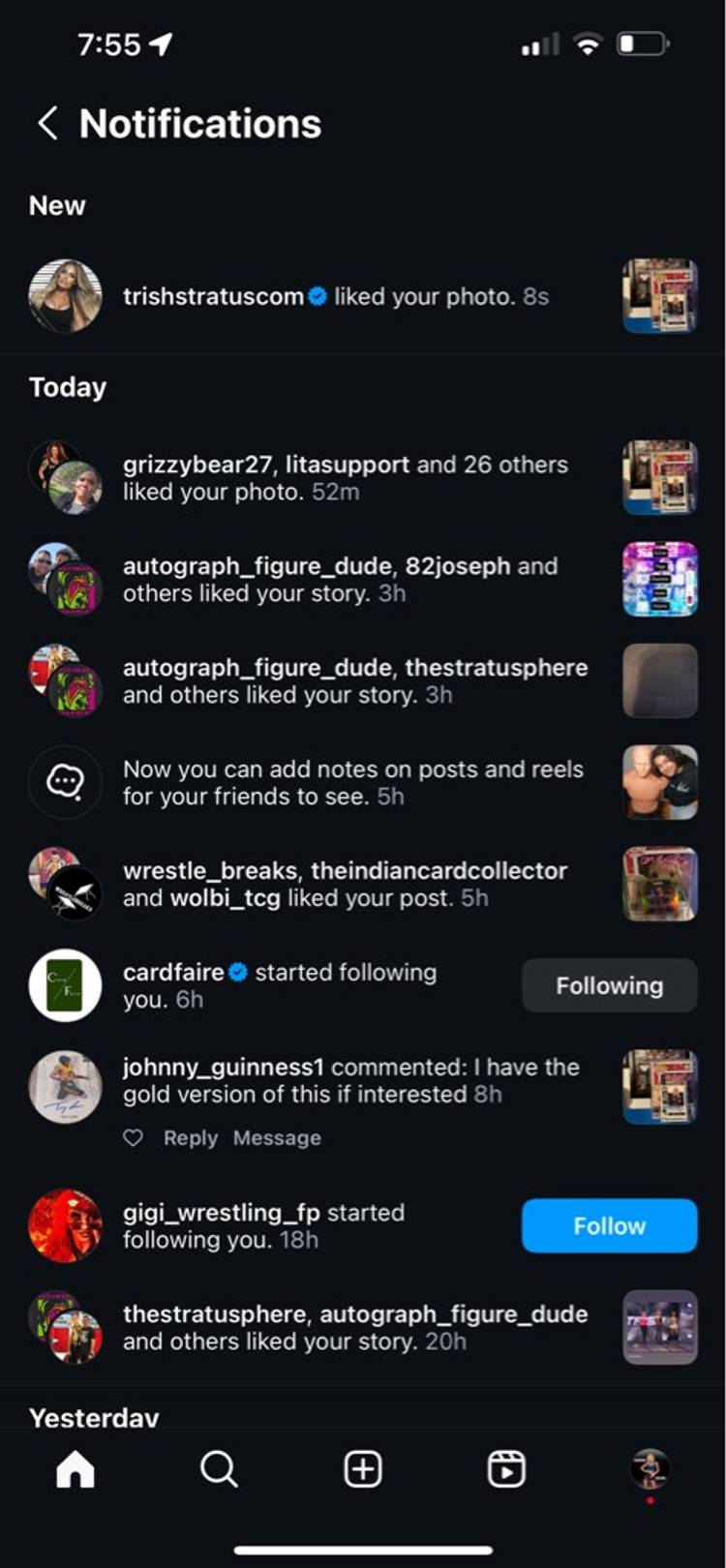The height and width of the screenshot is (1568, 726).
Task: Switch to the Home tab
Action: pos(75,1469)
